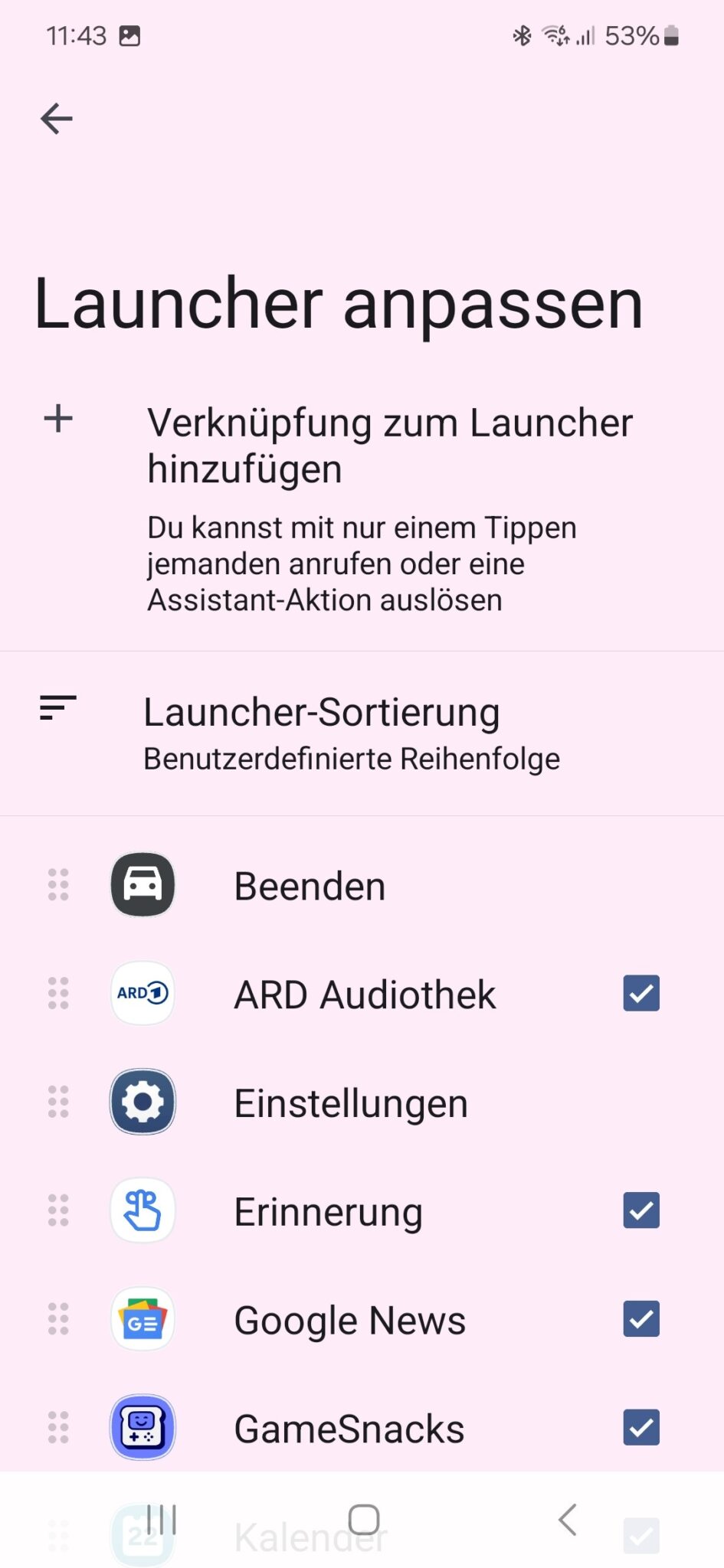Tap the Google News icon
Image resolution: width=724 pixels, height=1568 pixels.
coord(142,1319)
